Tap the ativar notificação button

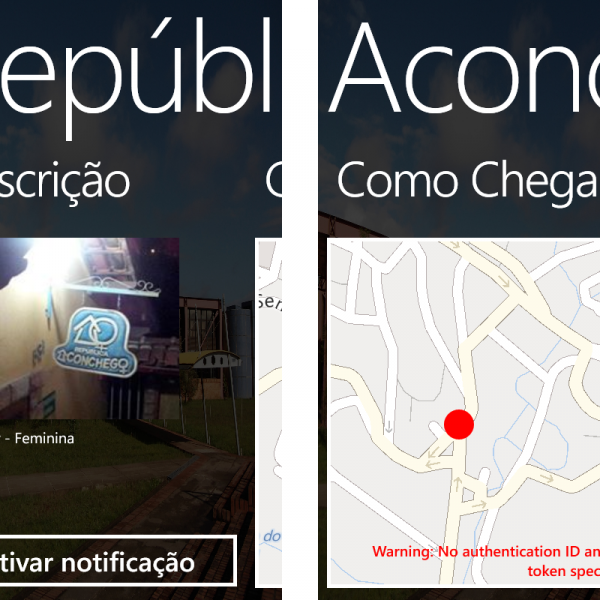(x=115, y=561)
